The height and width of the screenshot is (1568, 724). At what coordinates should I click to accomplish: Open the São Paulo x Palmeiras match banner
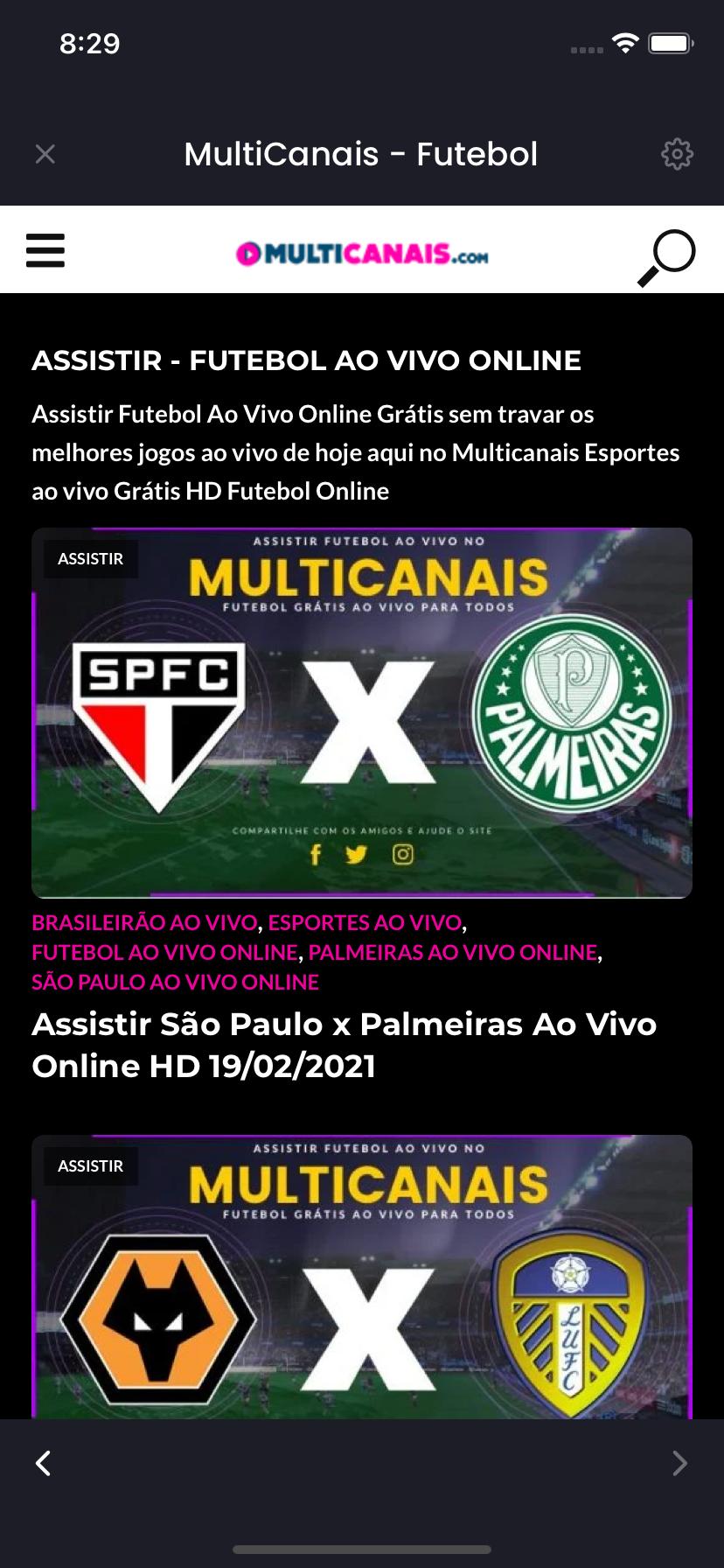click(362, 712)
